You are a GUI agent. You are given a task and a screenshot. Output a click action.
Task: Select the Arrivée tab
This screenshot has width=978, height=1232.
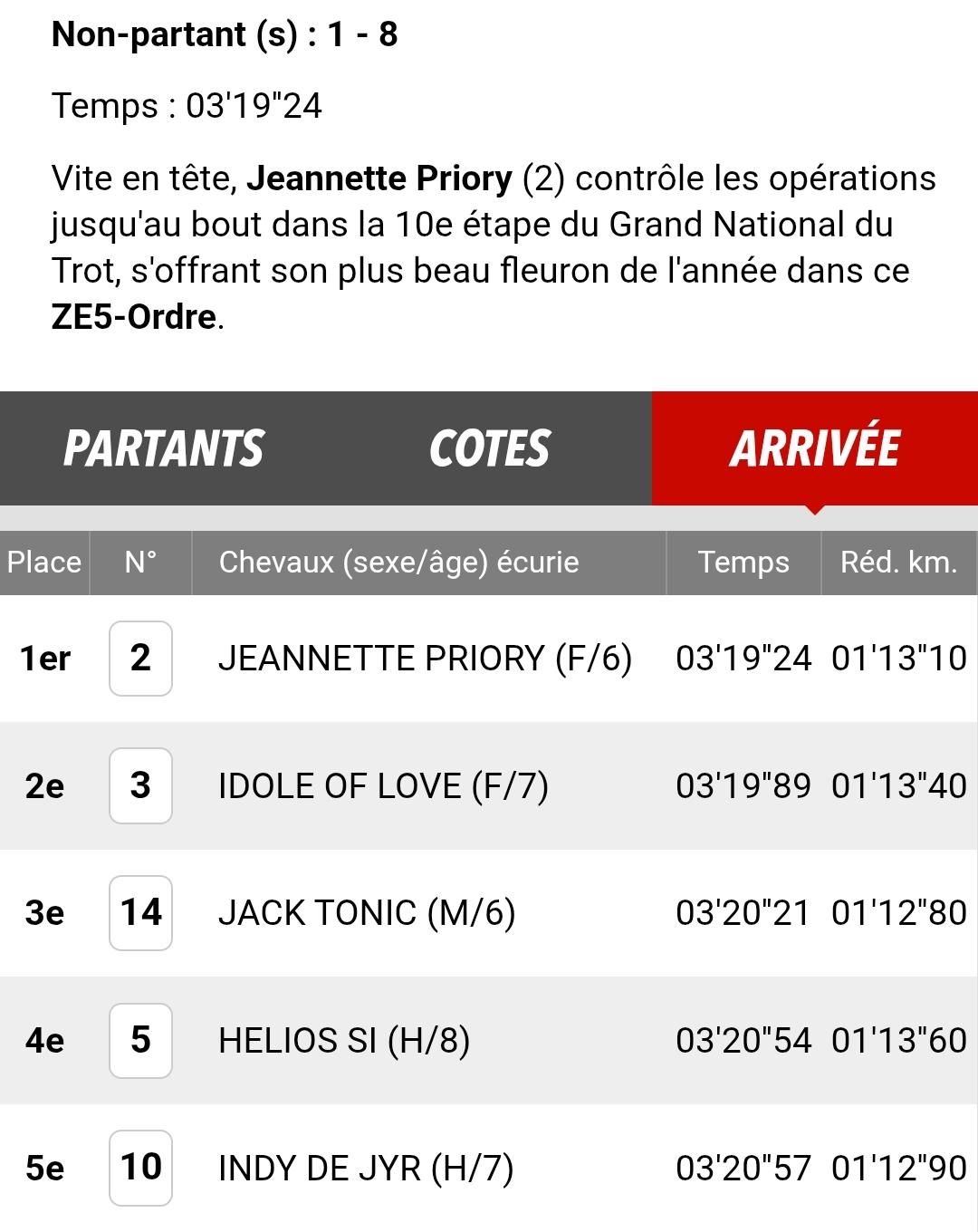point(814,448)
